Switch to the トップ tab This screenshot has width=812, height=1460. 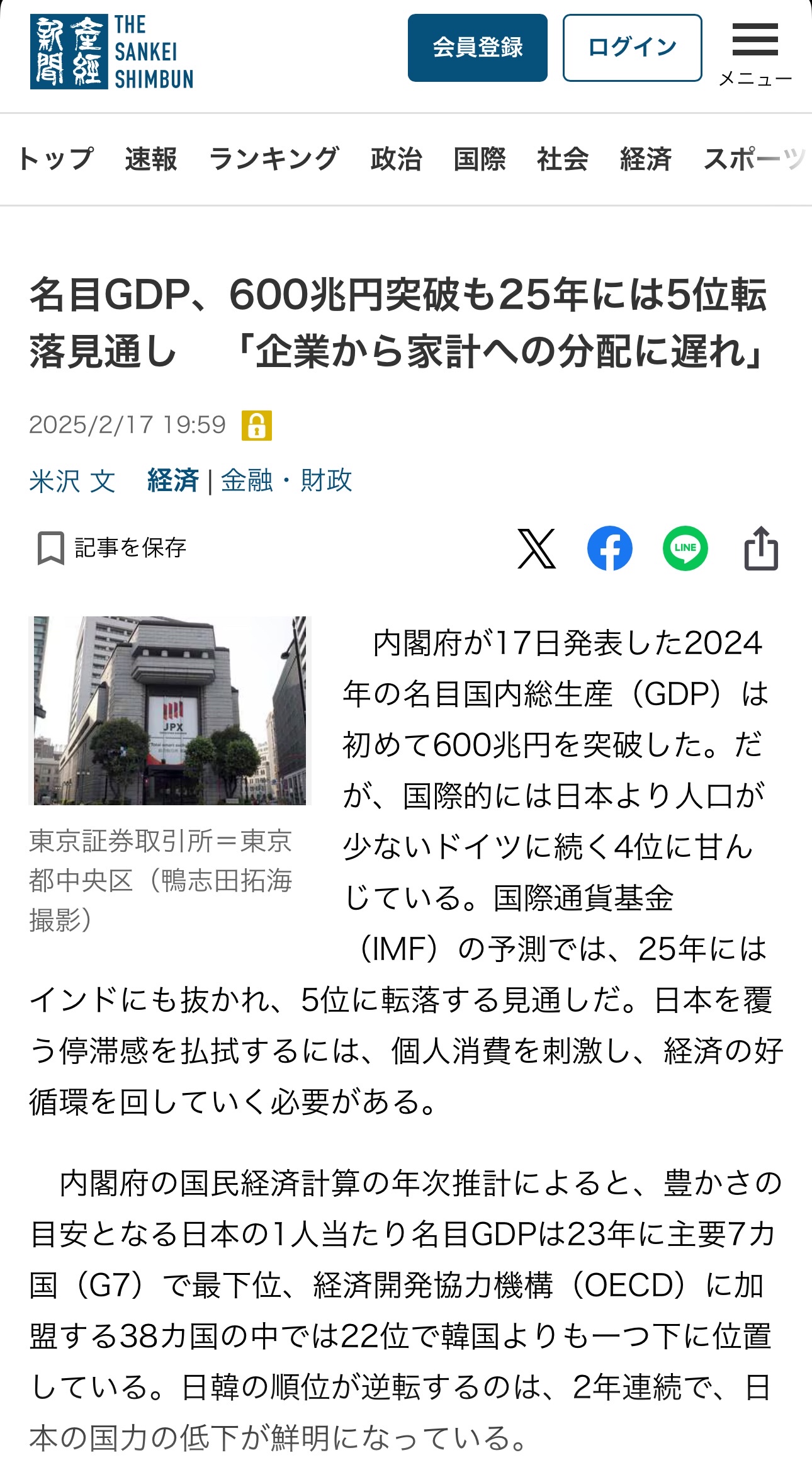(55, 159)
